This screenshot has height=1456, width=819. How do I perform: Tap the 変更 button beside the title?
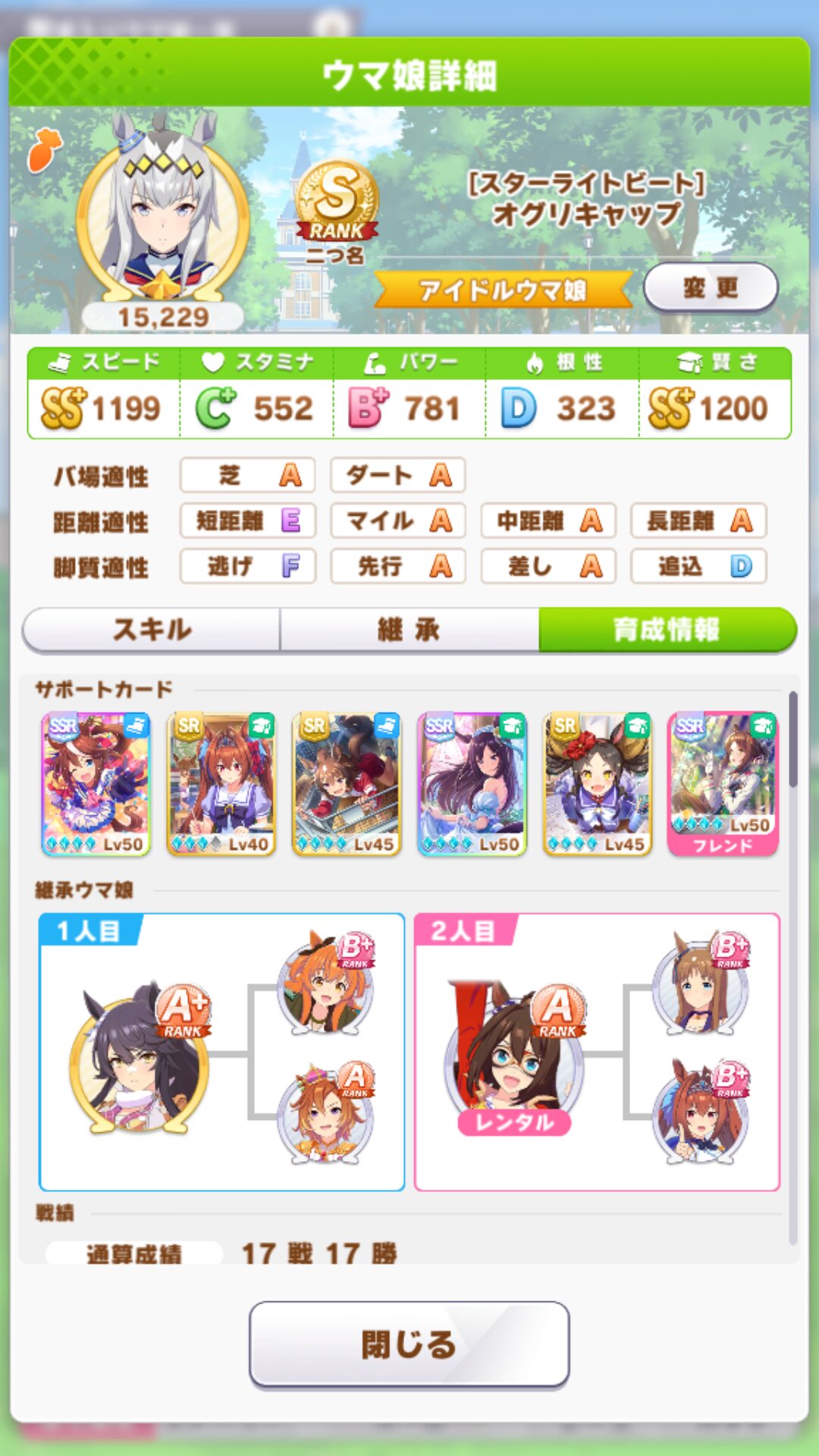(711, 287)
